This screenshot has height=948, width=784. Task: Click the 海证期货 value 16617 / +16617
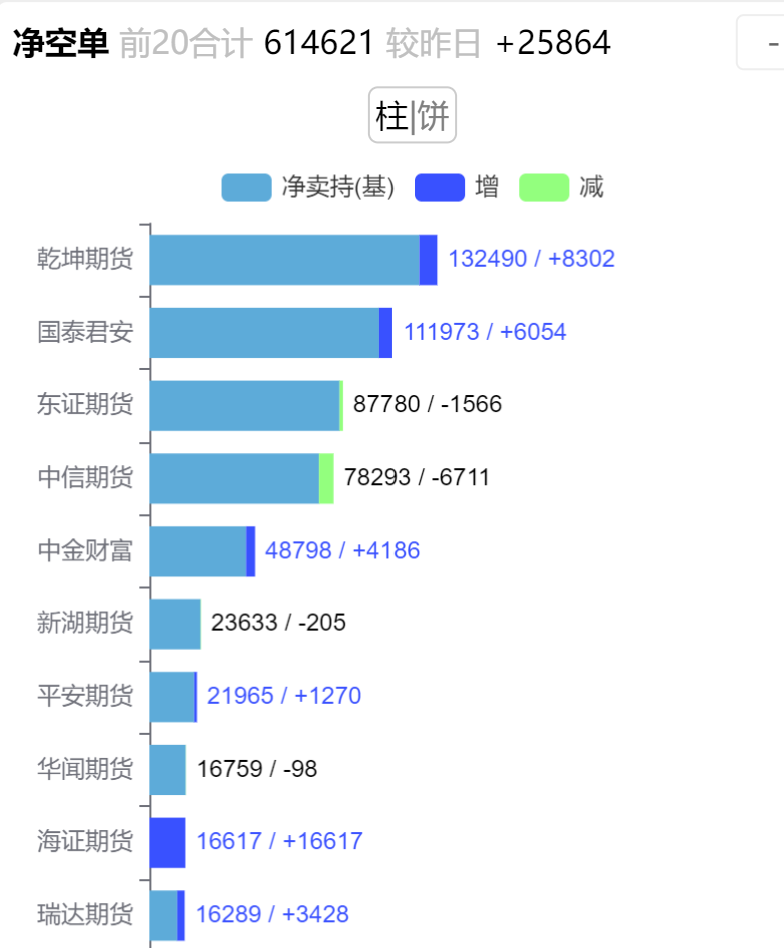coord(280,841)
